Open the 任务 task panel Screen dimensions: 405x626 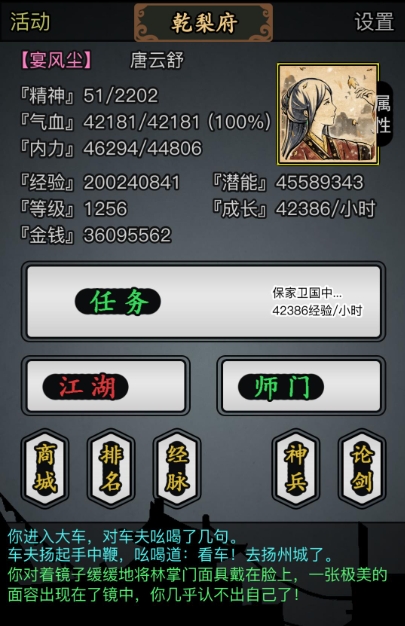pos(203,301)
